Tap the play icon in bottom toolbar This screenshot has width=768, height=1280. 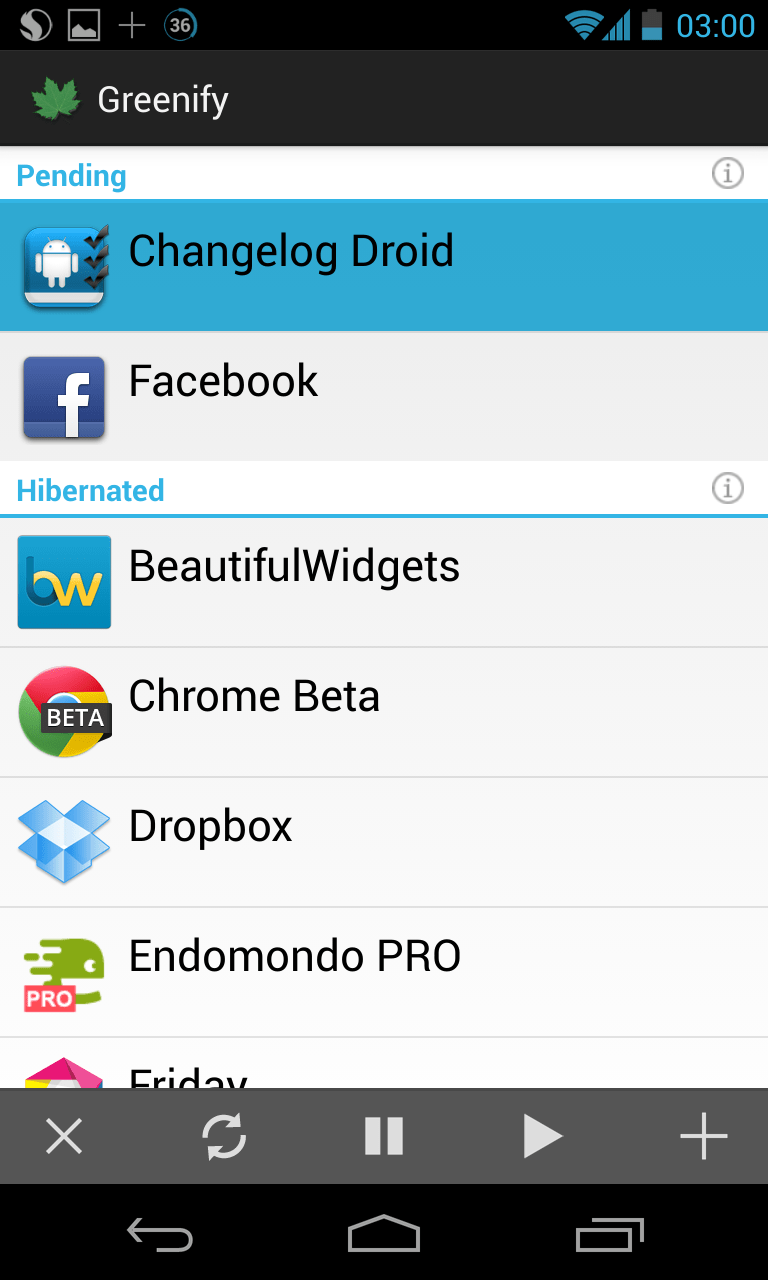pyautogui.click(x=543, y=1137)
